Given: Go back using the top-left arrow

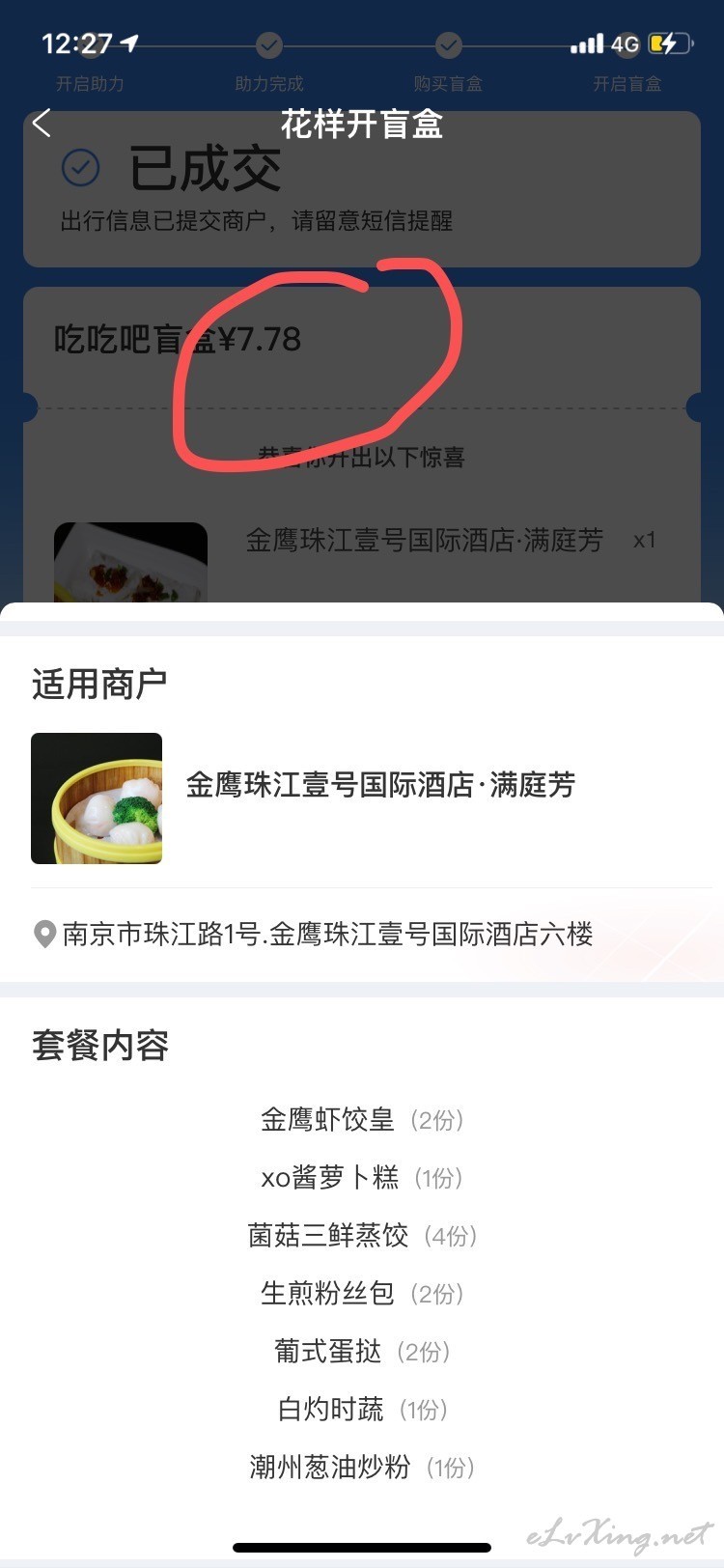Looking at the screenshot, I should coord(42,124).
